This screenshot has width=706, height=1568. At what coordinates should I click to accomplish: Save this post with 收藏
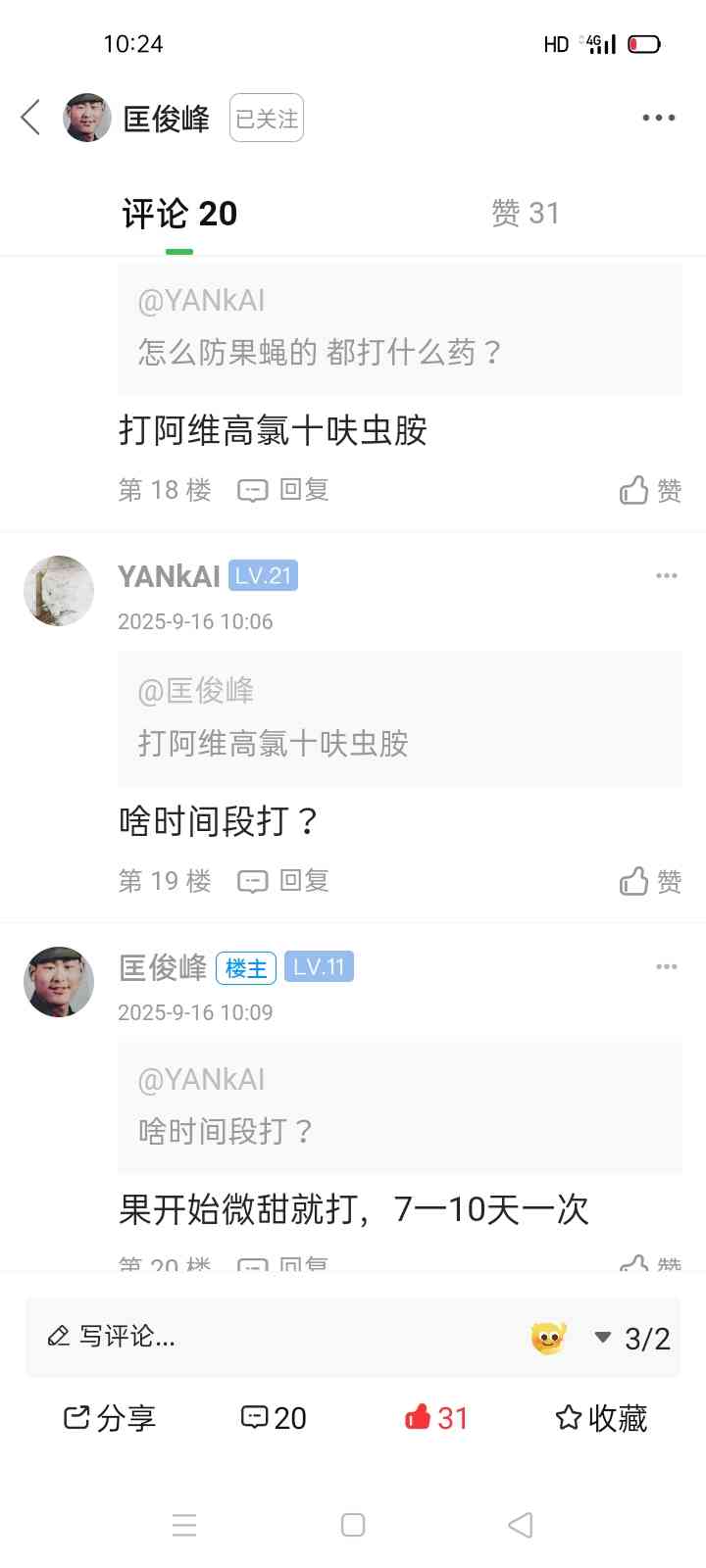[x=601, y=1417]
